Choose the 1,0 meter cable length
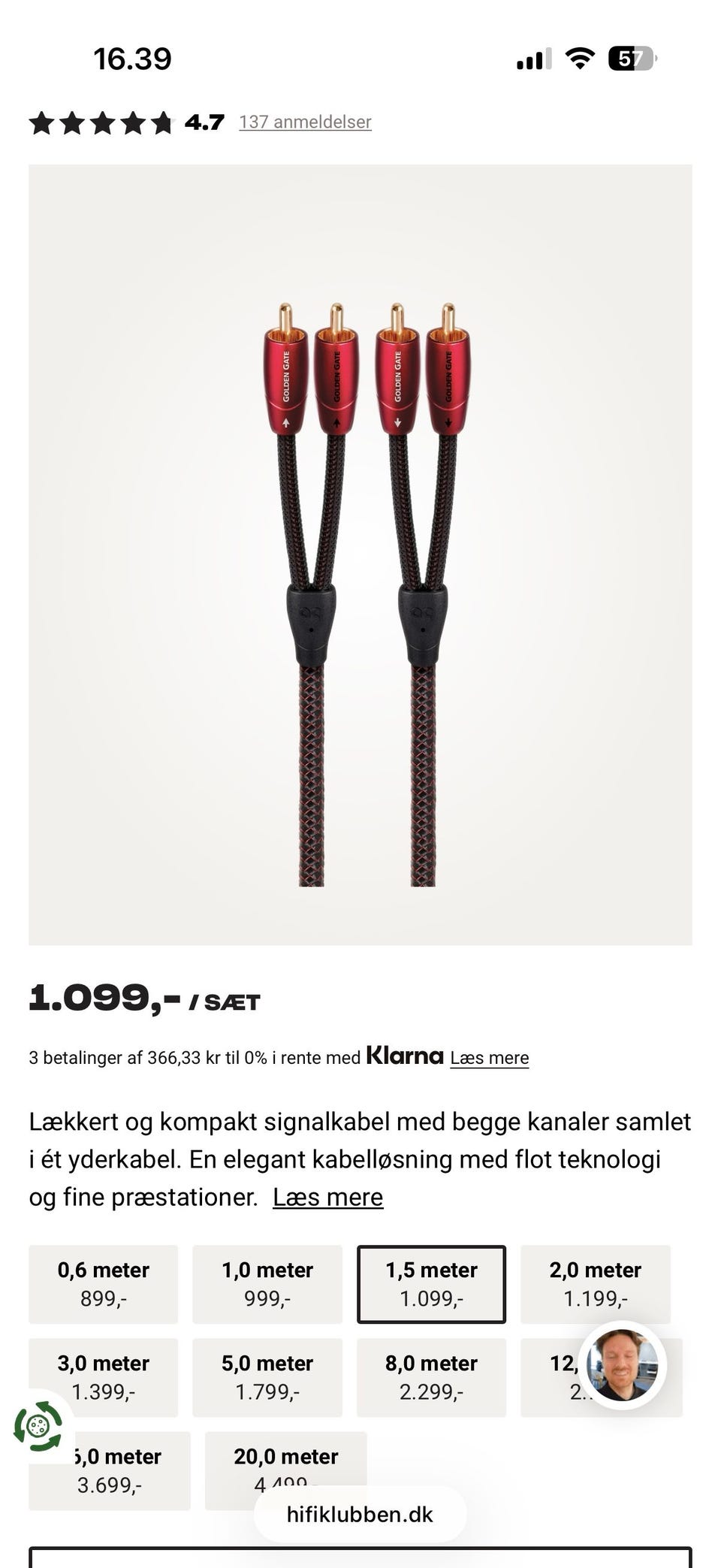Viewport: 721px width, 1568px height. 267,1284
